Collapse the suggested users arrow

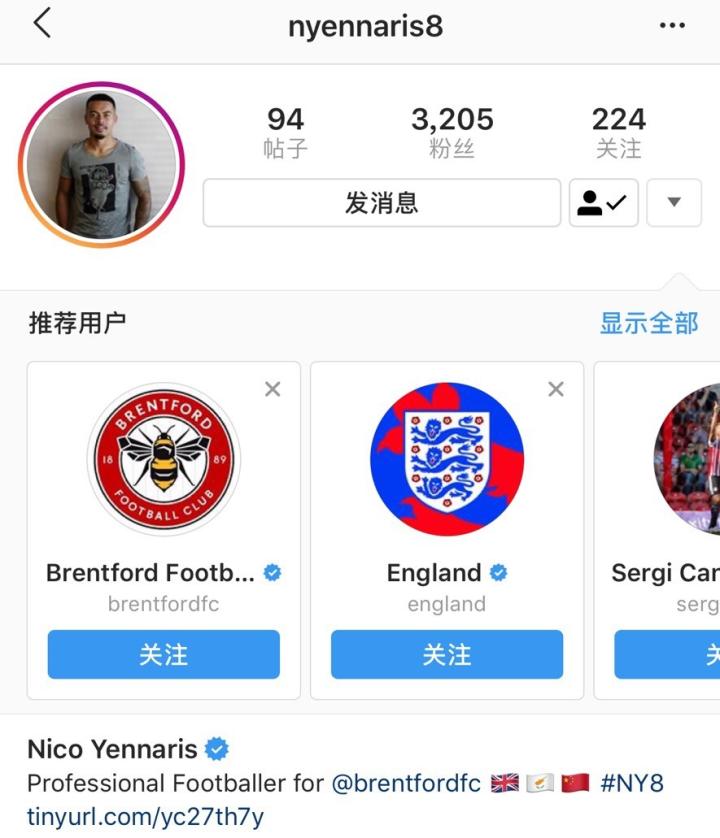point(674,203)
